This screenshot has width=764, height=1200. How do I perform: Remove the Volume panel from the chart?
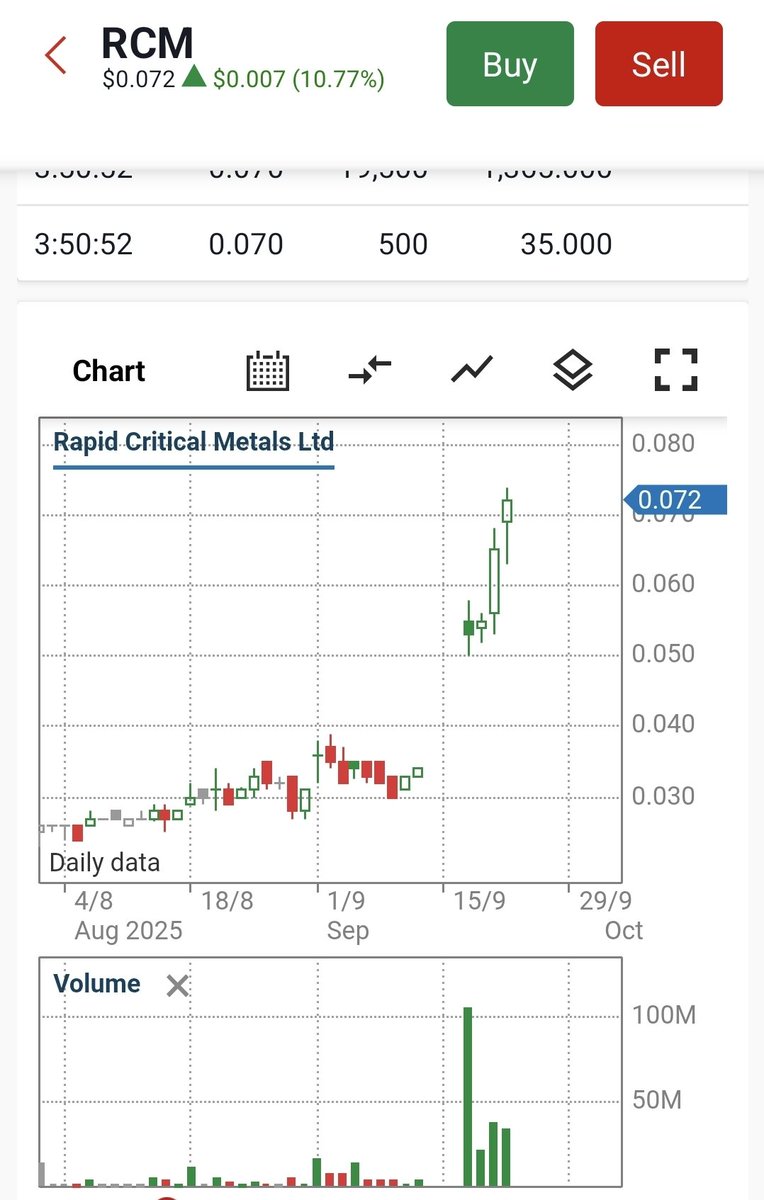pos(177,986)
